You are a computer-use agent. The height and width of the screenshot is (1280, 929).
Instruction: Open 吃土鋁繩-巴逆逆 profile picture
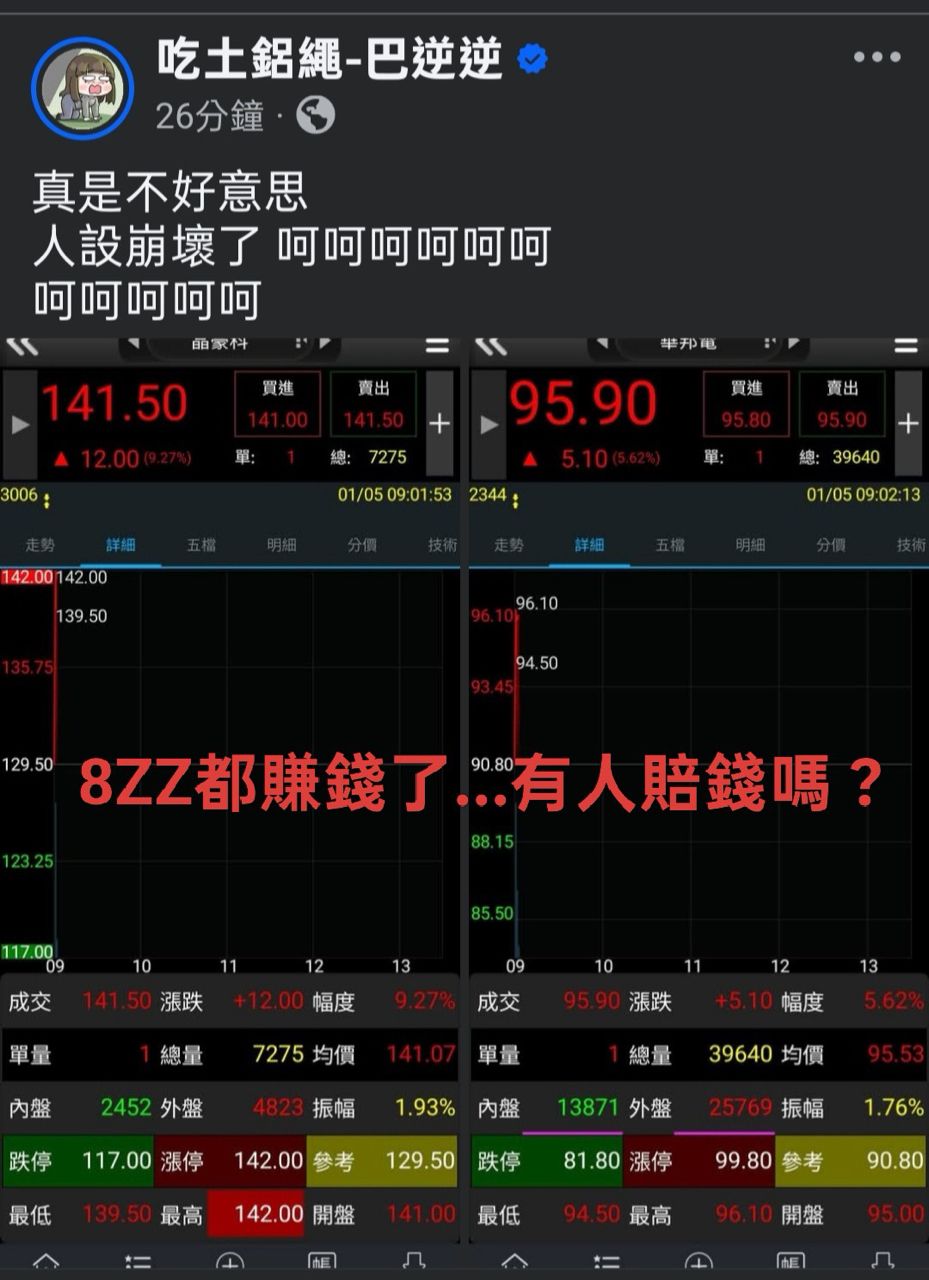(x=82, y=88)
